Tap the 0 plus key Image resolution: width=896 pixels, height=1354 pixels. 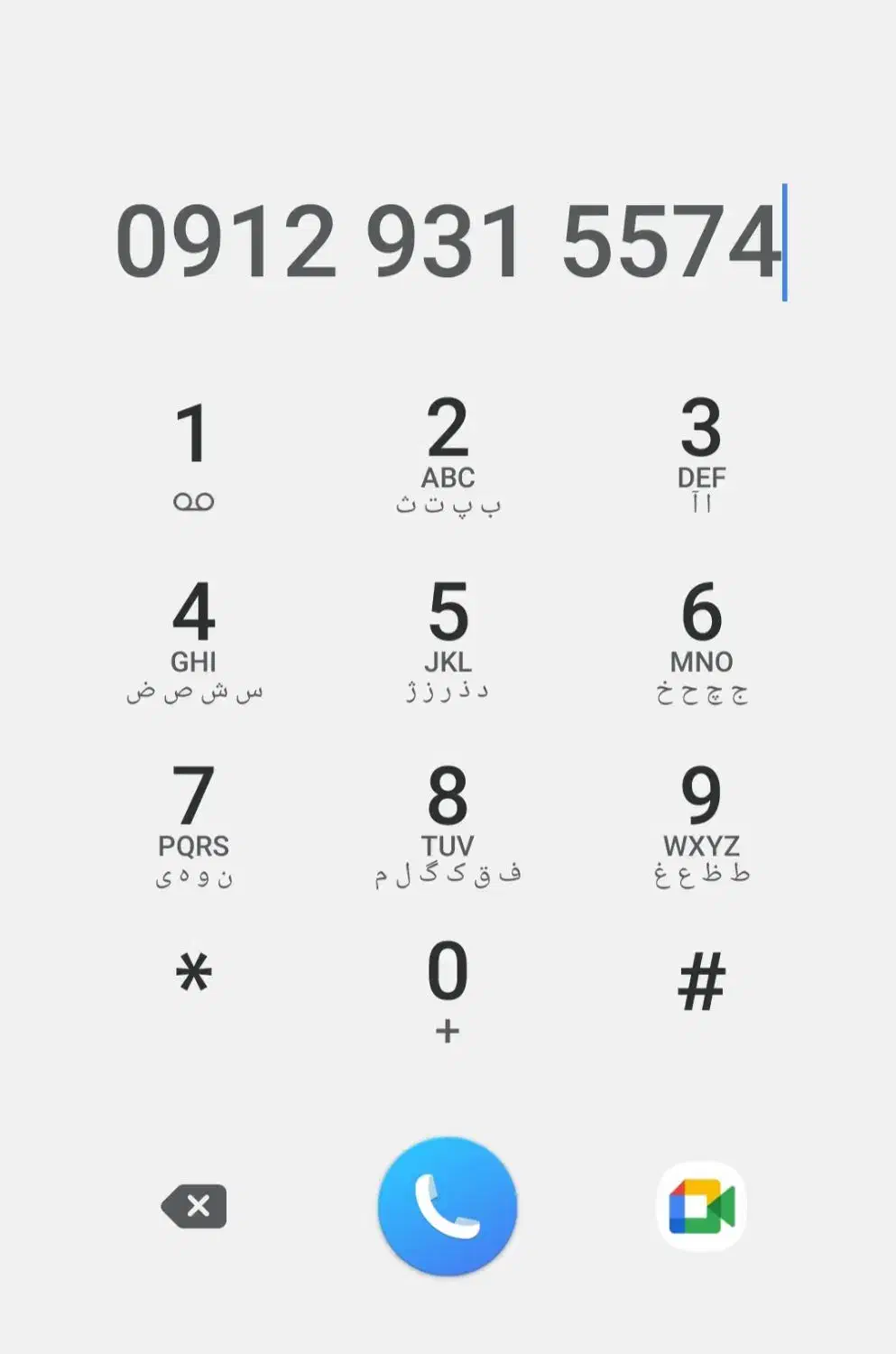(448, 990)
